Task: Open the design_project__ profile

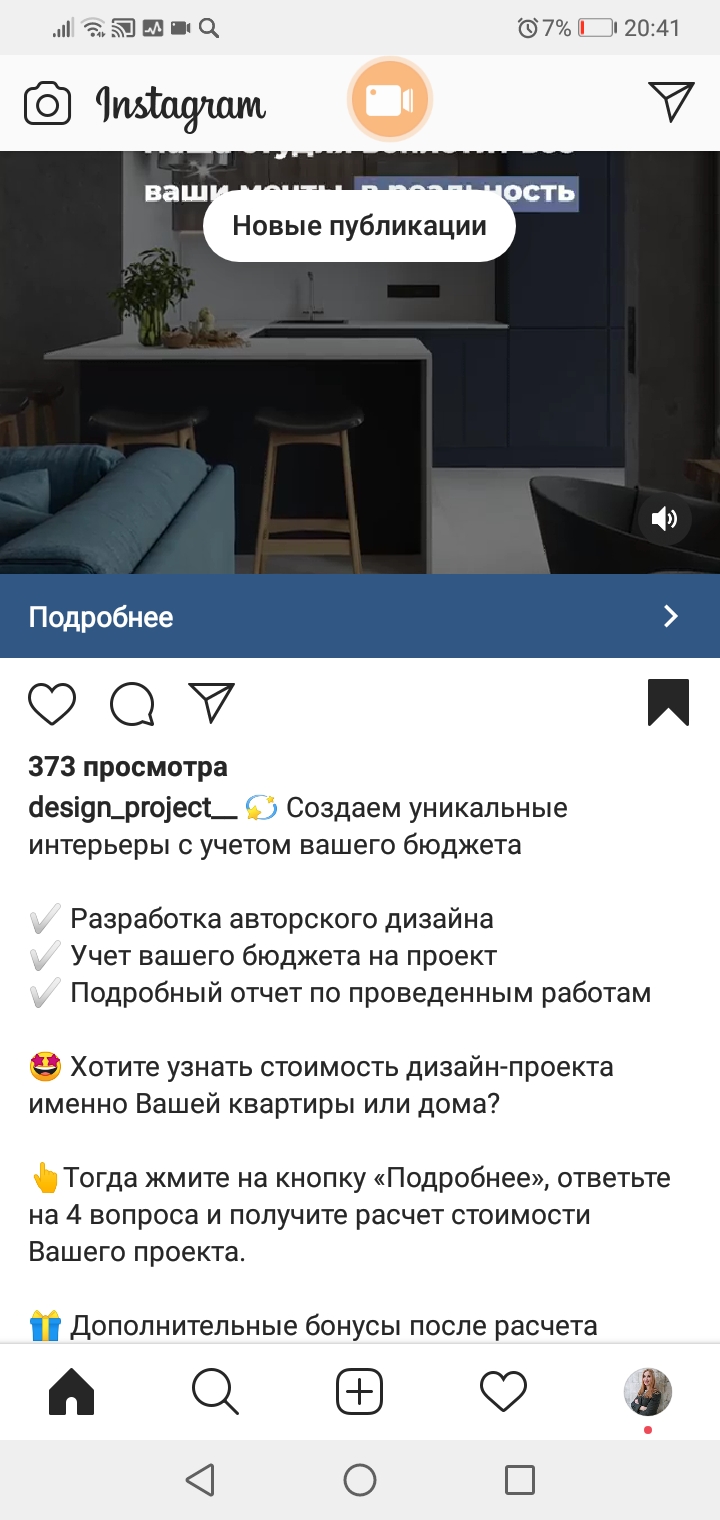Action: [133, 807]
